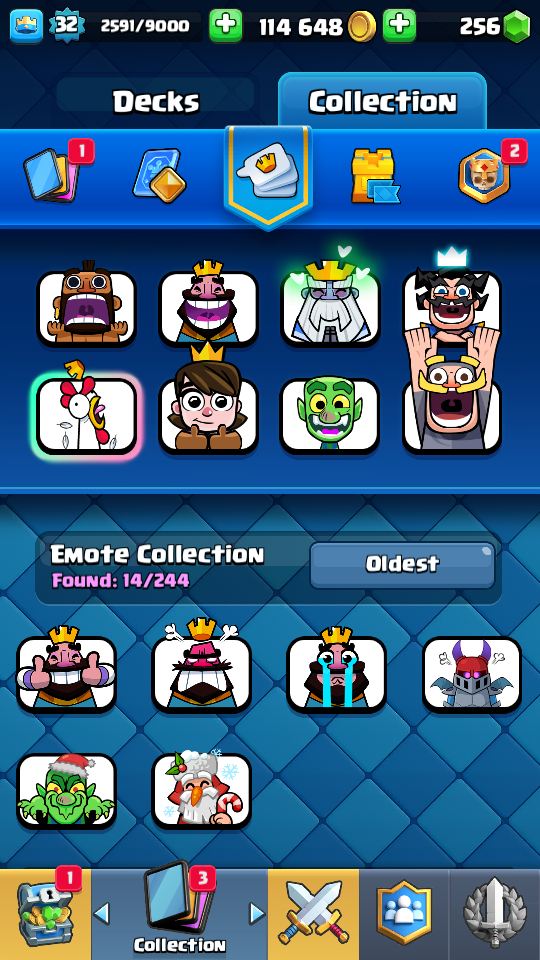Tap the green plus to buy gold
The image size is (540, 960).
[x=399, y=26]
